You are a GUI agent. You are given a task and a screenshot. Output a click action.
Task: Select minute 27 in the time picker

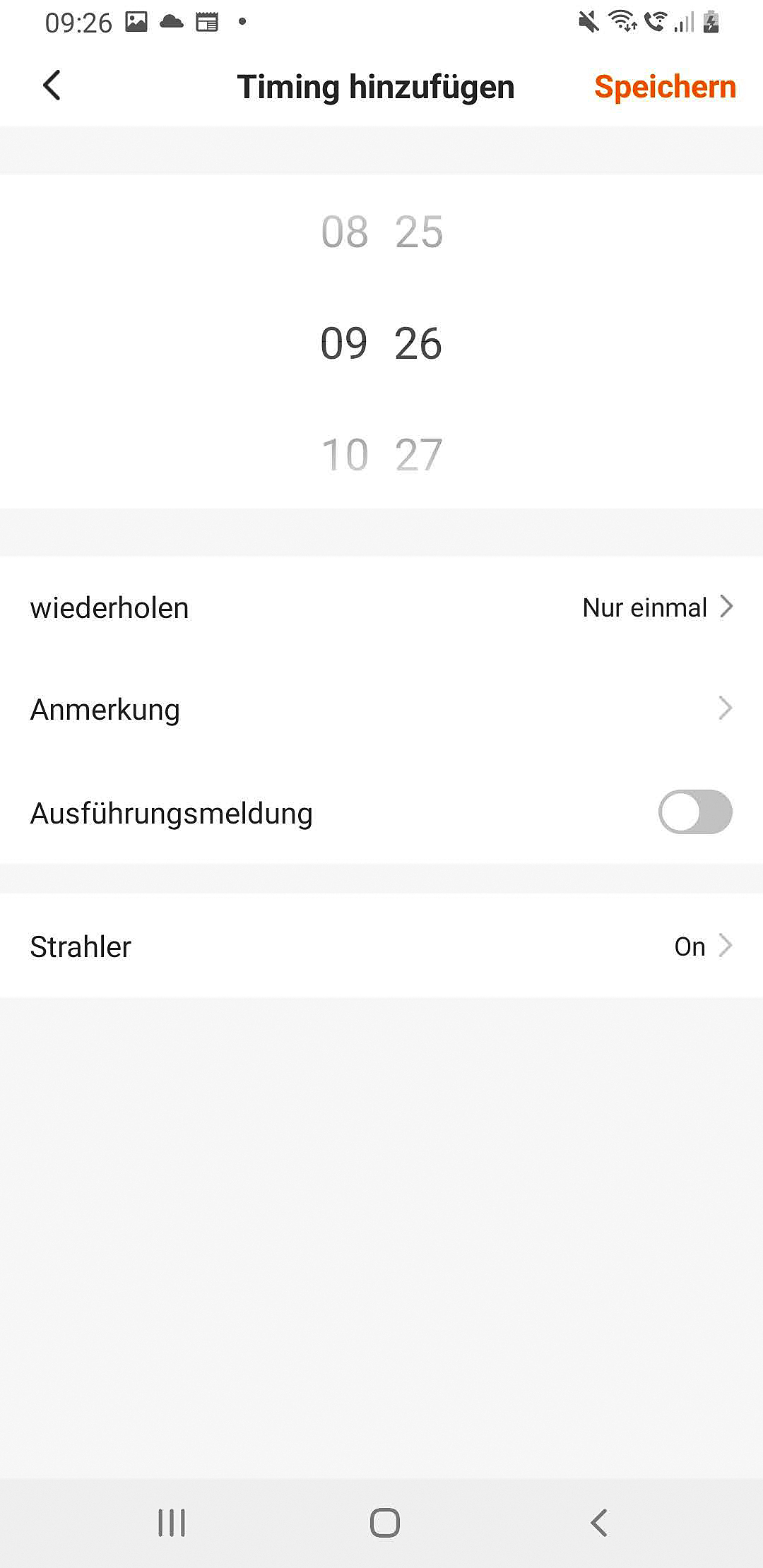[x=419, y=454]
